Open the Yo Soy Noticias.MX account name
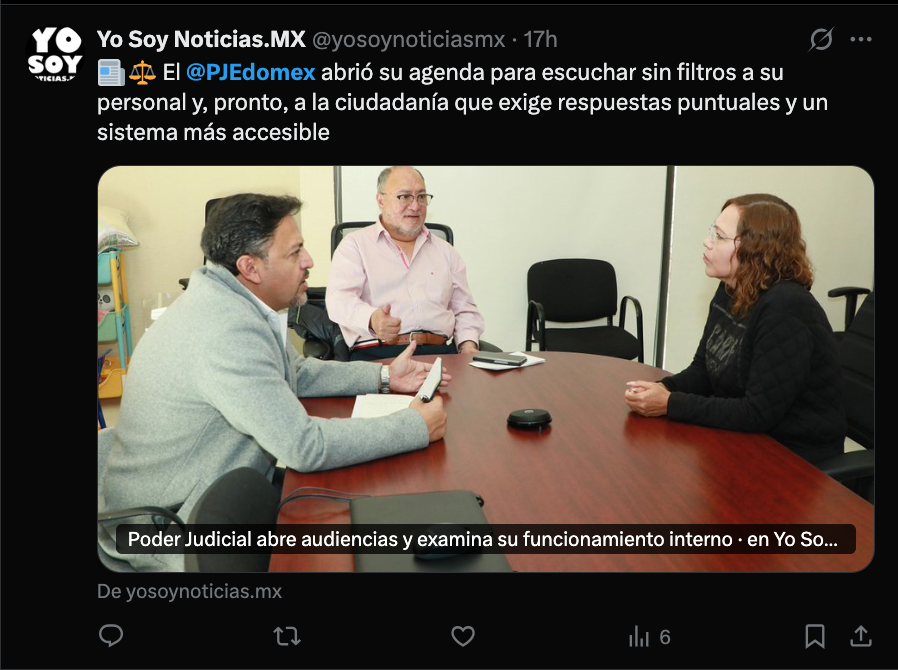898x670 pixels. coord(201,39)
